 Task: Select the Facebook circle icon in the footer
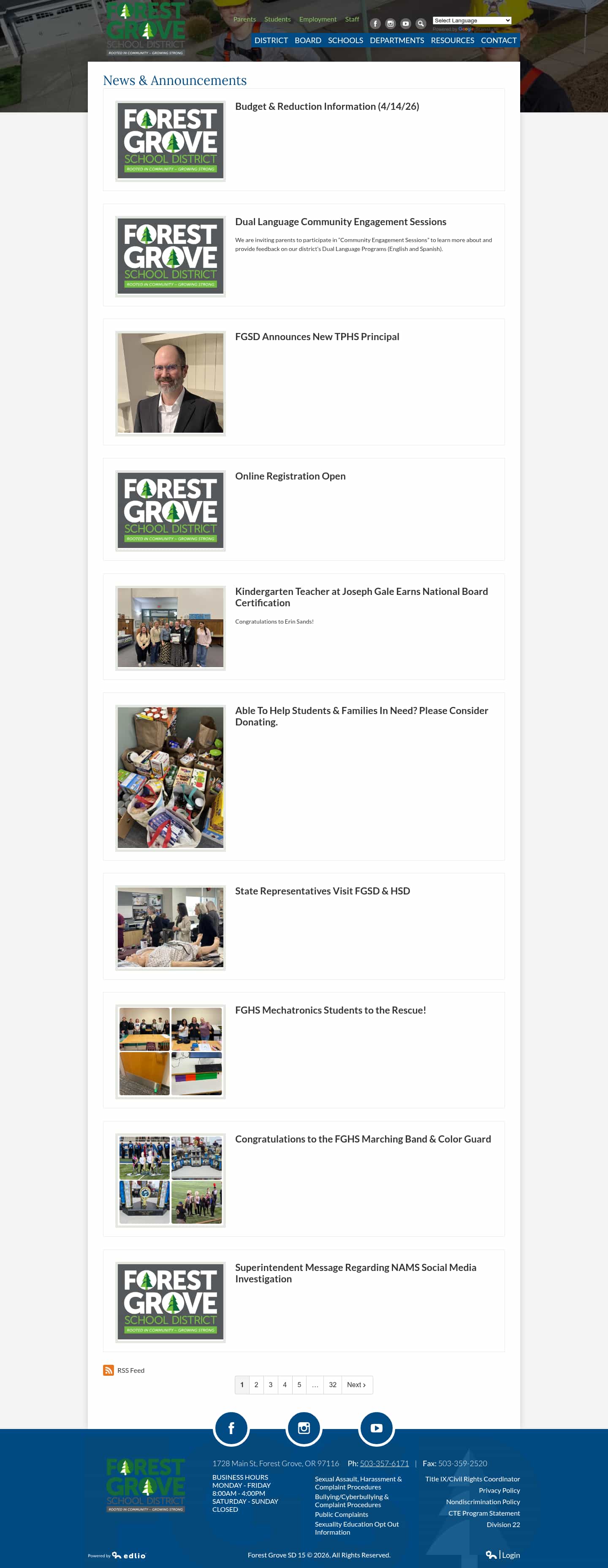[231, 1428]
